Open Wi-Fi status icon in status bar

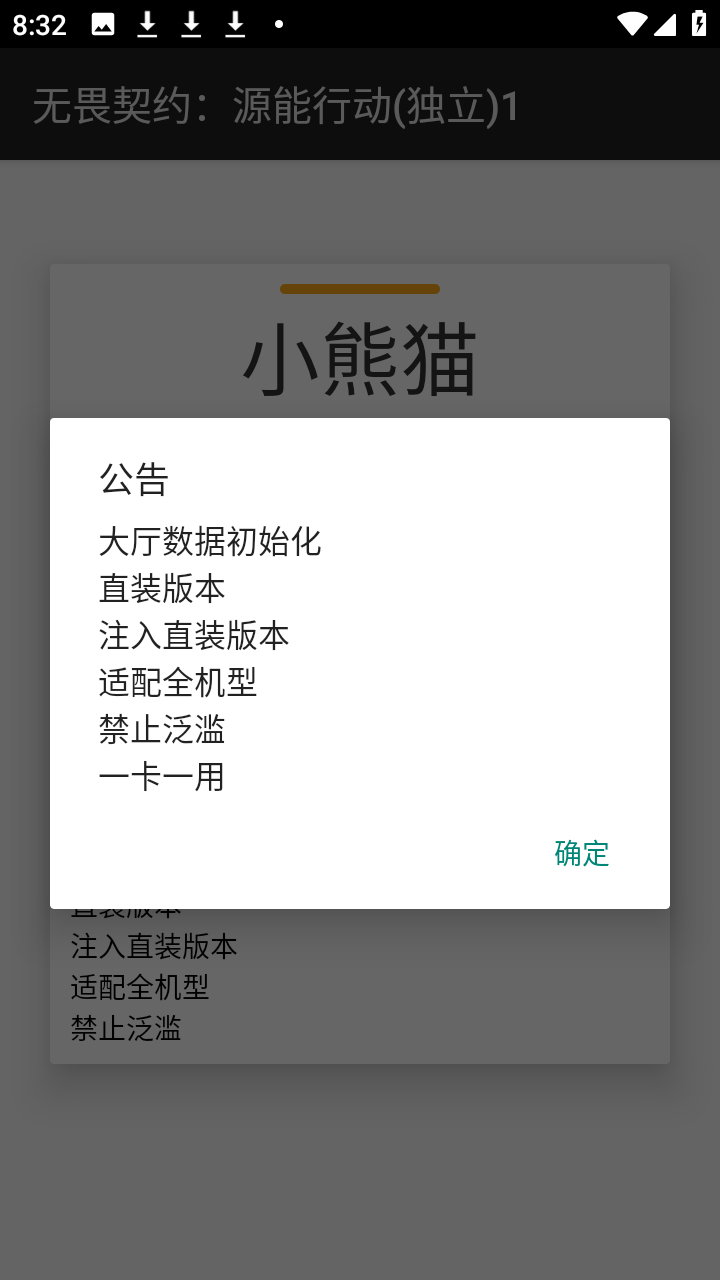coord(631,22)
